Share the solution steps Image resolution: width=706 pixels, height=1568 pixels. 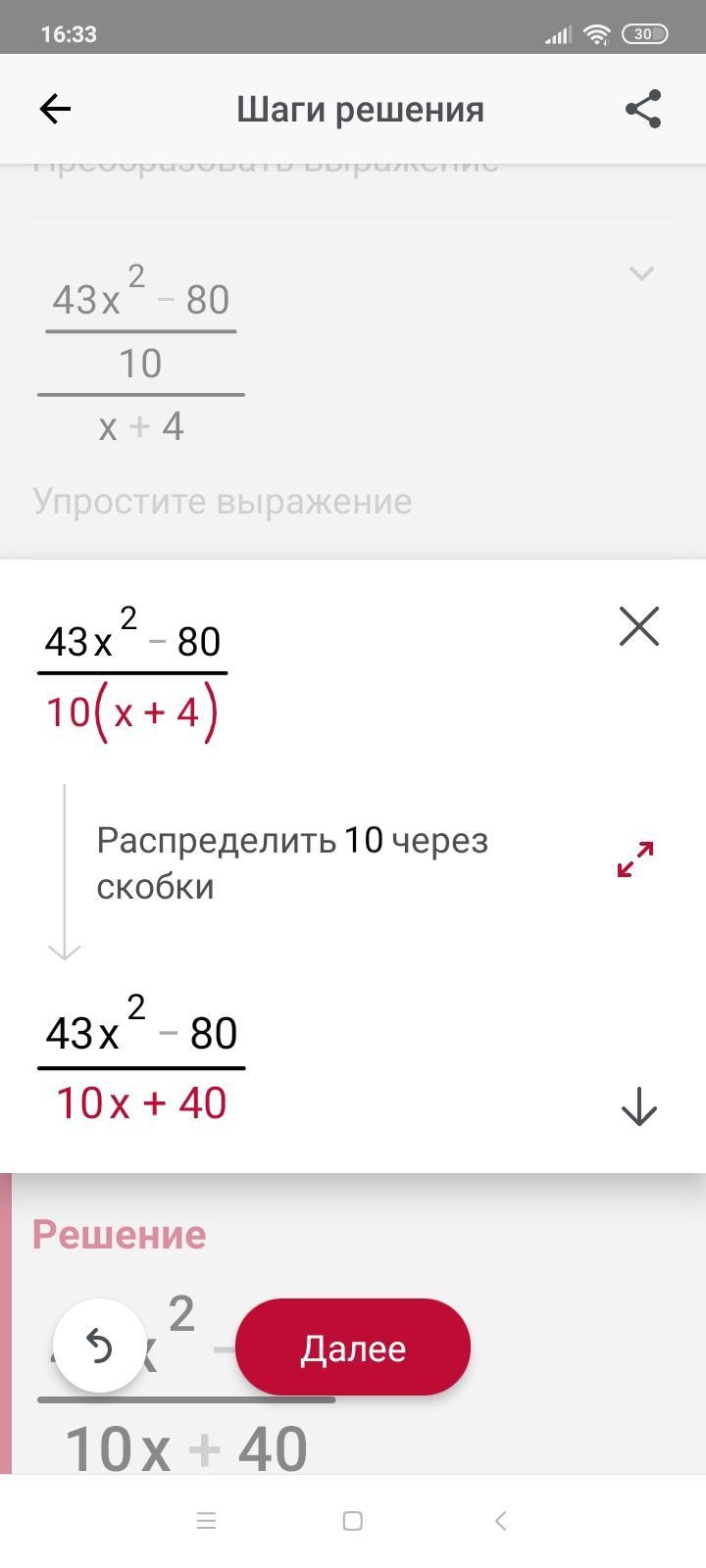(x=643, y=109)
